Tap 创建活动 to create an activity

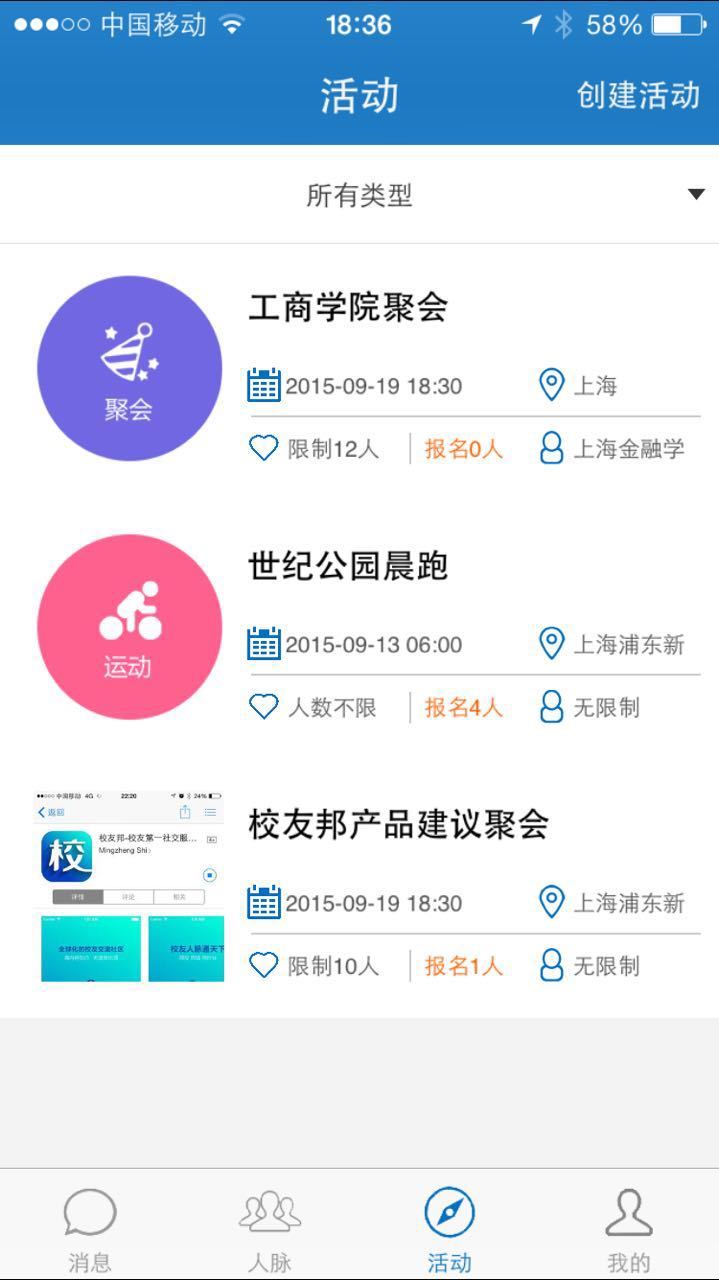pyautogui.click(x=637, y=96)
